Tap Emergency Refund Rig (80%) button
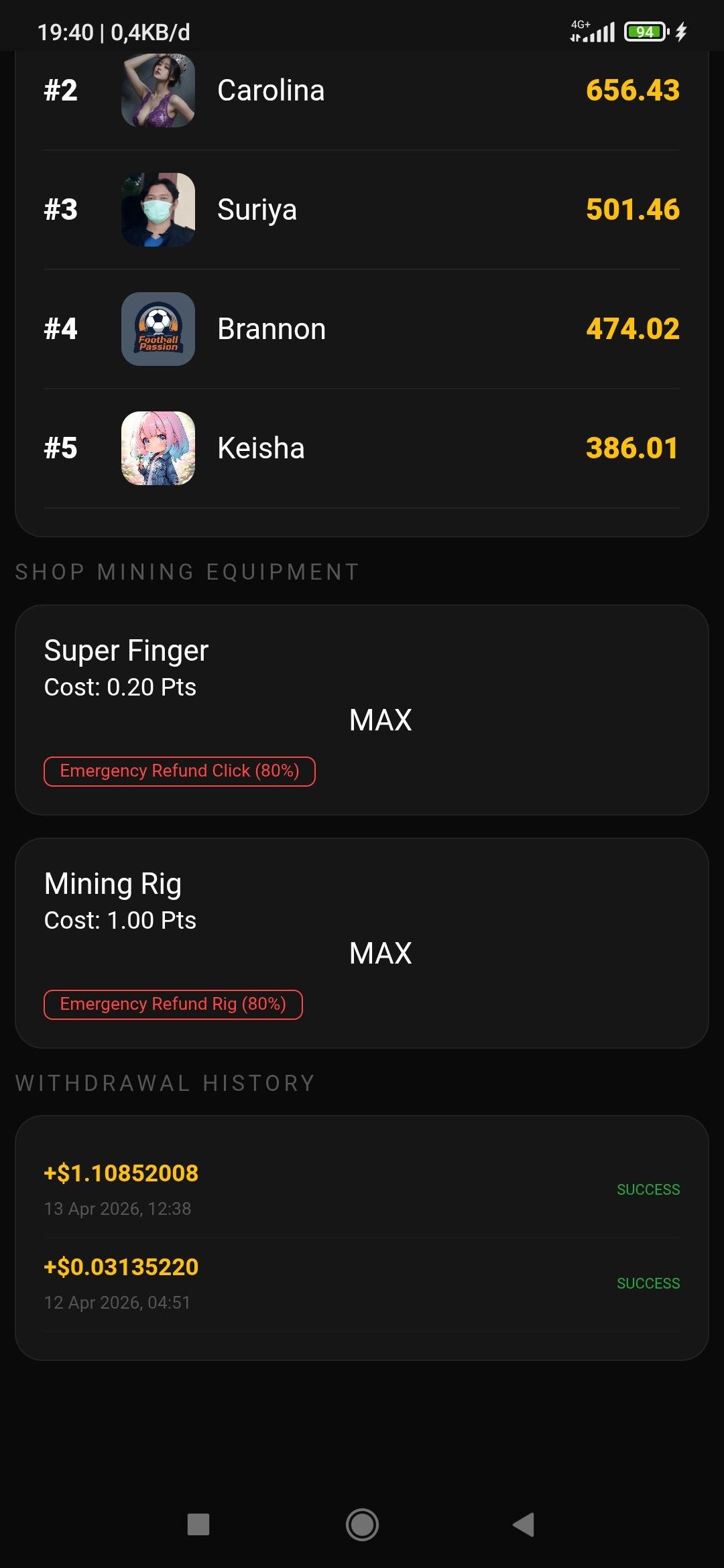This screenshot has height=1568, width=724. 173,1004
